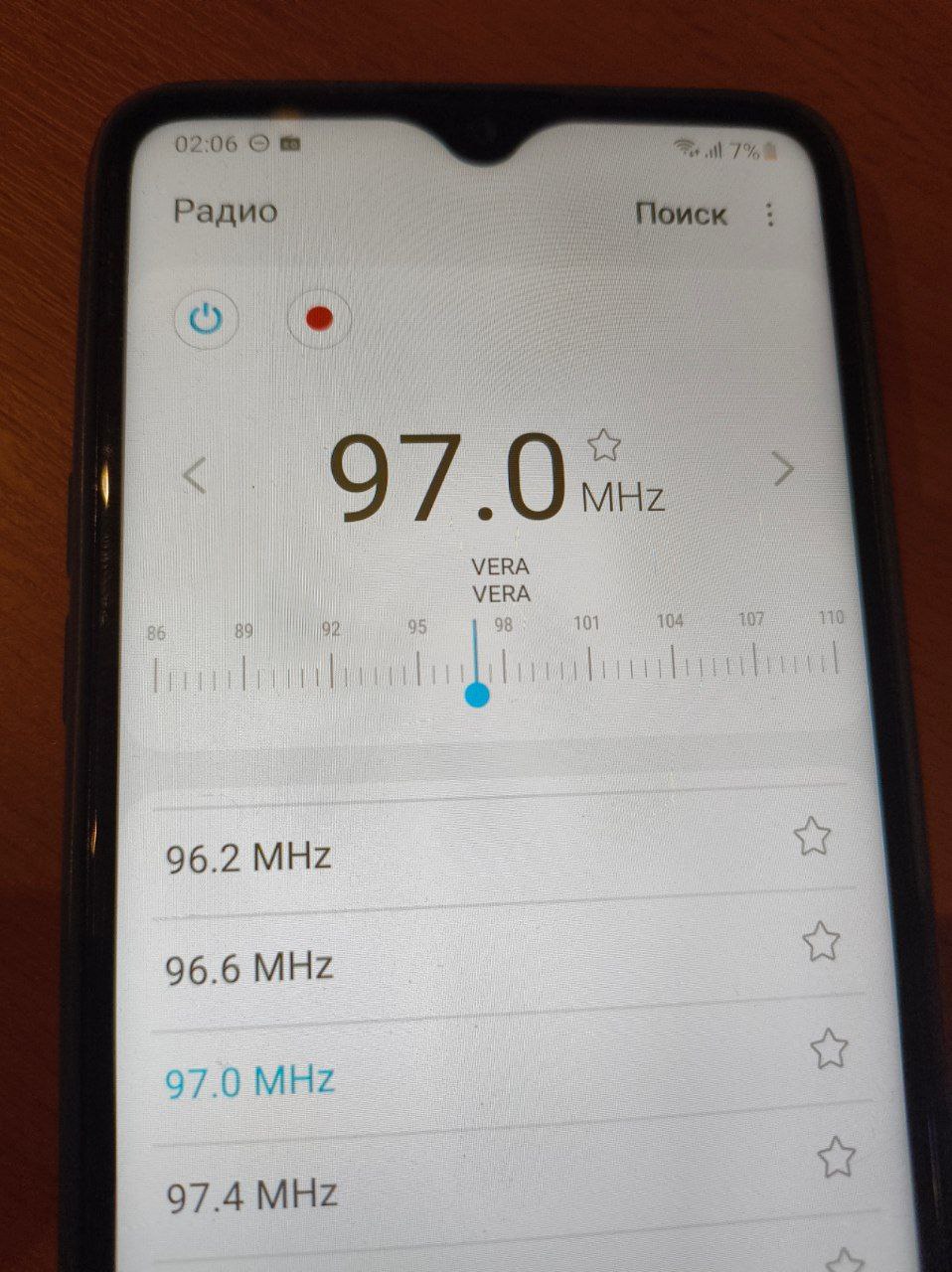
Task: Star the 96.6 MHz station
Action: (x=820, y=941)
